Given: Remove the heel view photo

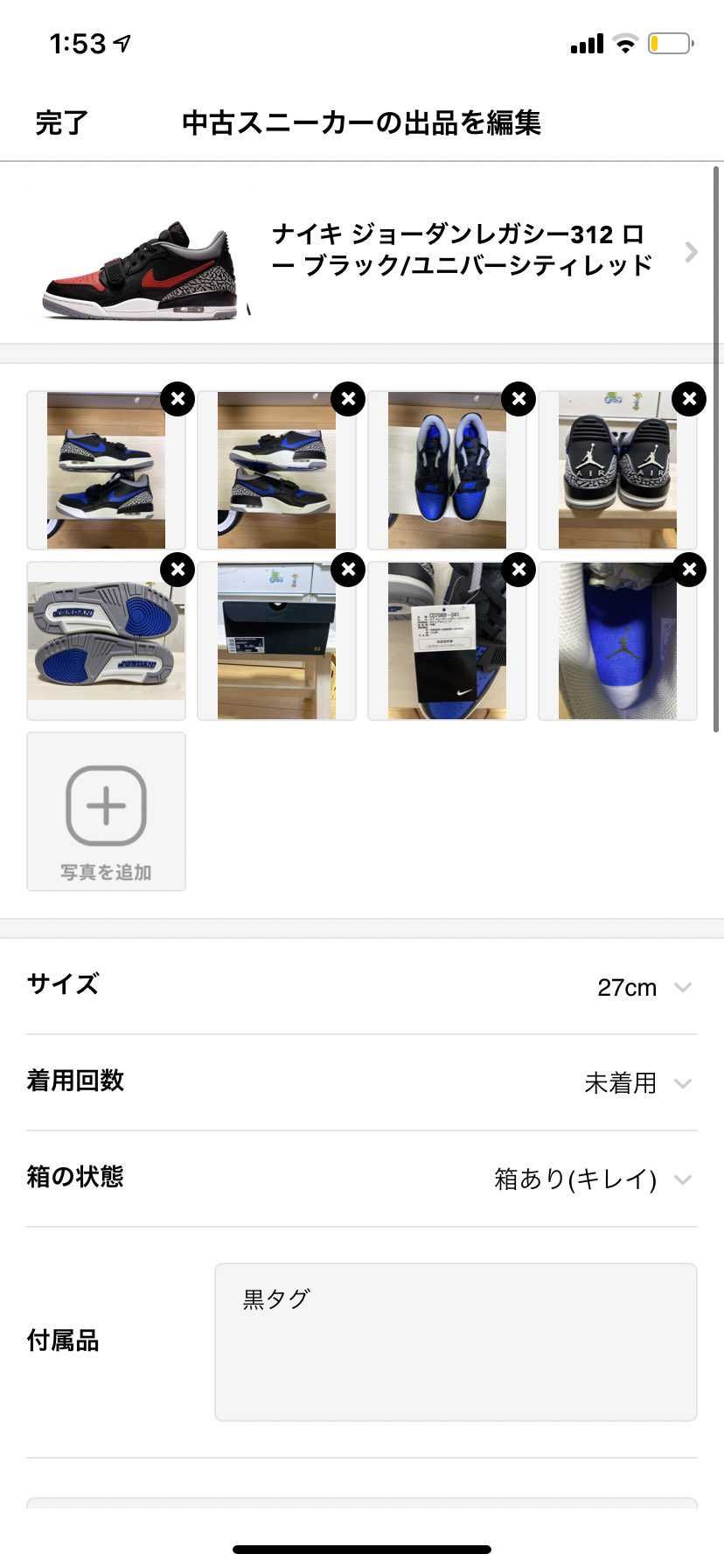Looking at the screenshot, I should [x=689, y=398].
